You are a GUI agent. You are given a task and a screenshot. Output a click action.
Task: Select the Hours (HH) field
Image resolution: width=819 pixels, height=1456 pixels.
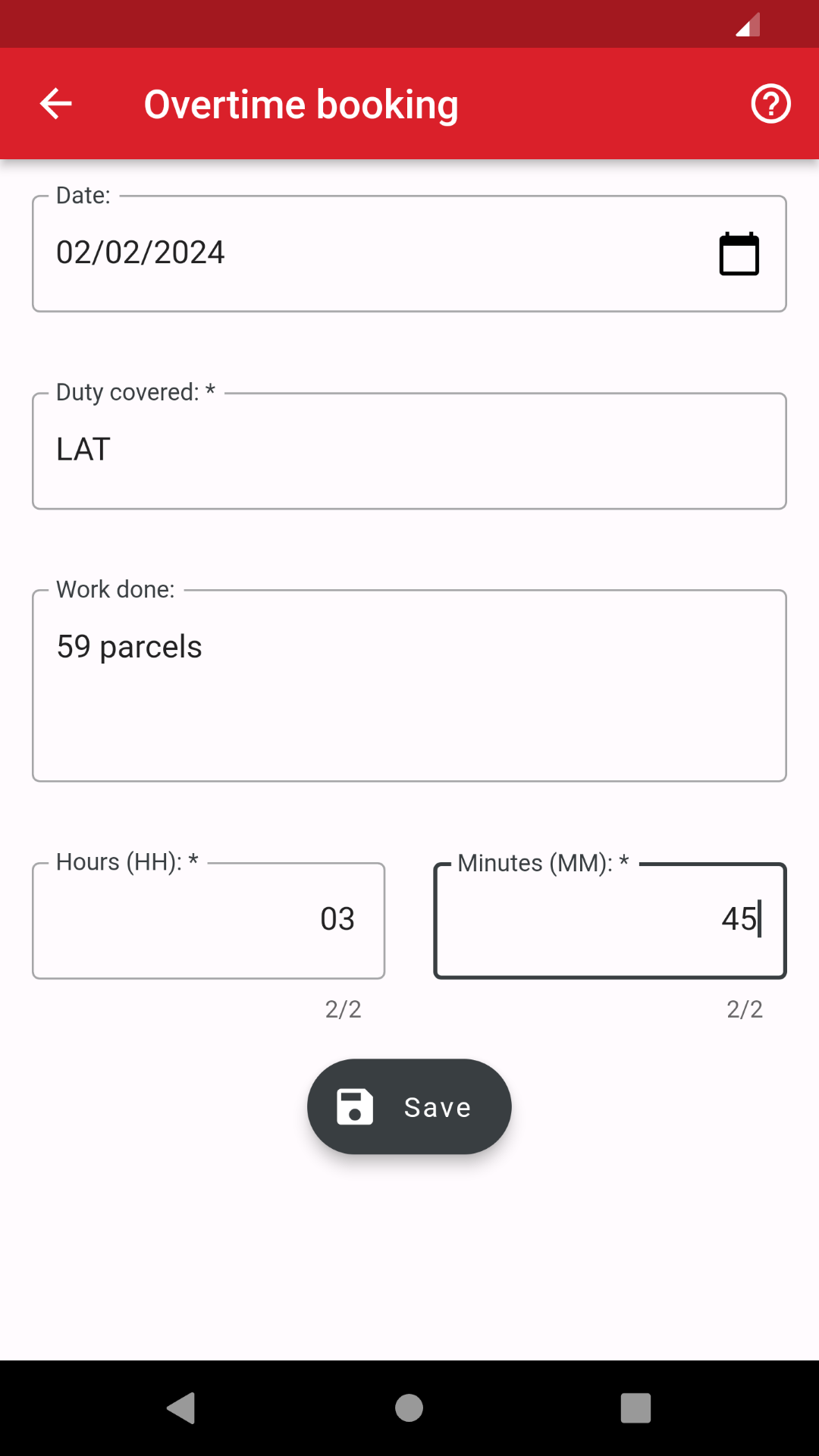(209, 921)
